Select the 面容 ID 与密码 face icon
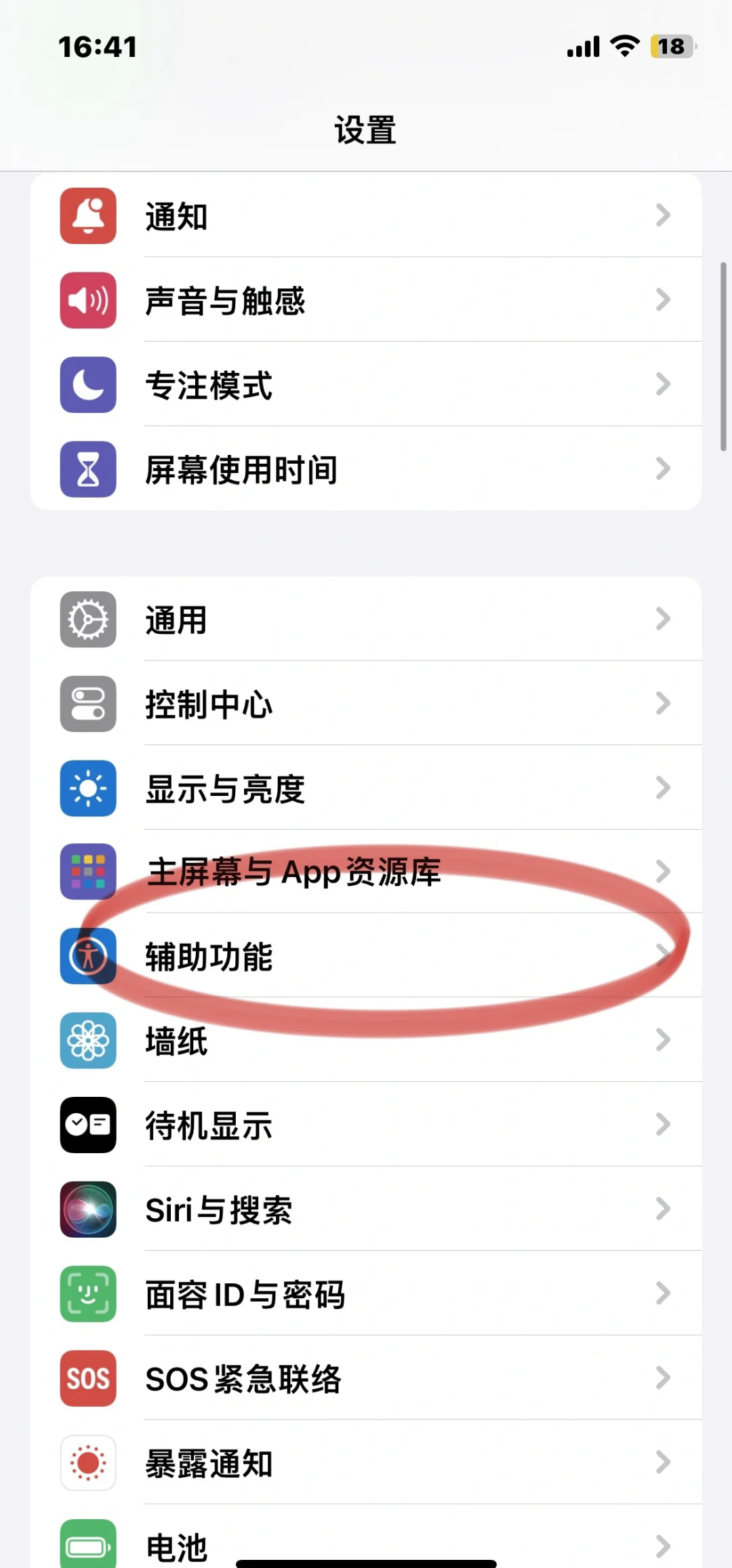This screenshot has height=1568, width=732. pyautogui.click(x=87, y=1295)
